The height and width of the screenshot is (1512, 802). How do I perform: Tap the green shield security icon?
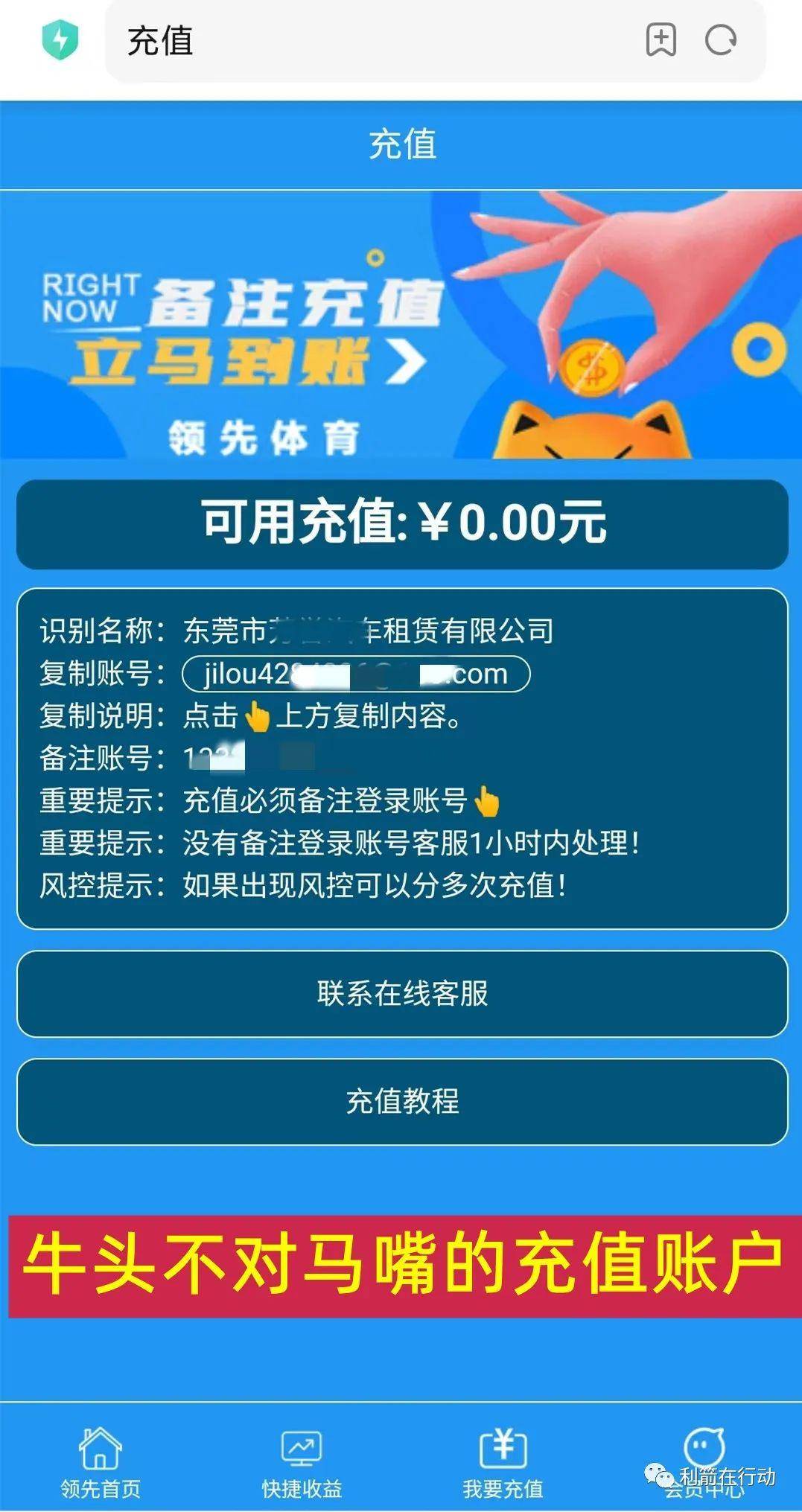point(60,40)
